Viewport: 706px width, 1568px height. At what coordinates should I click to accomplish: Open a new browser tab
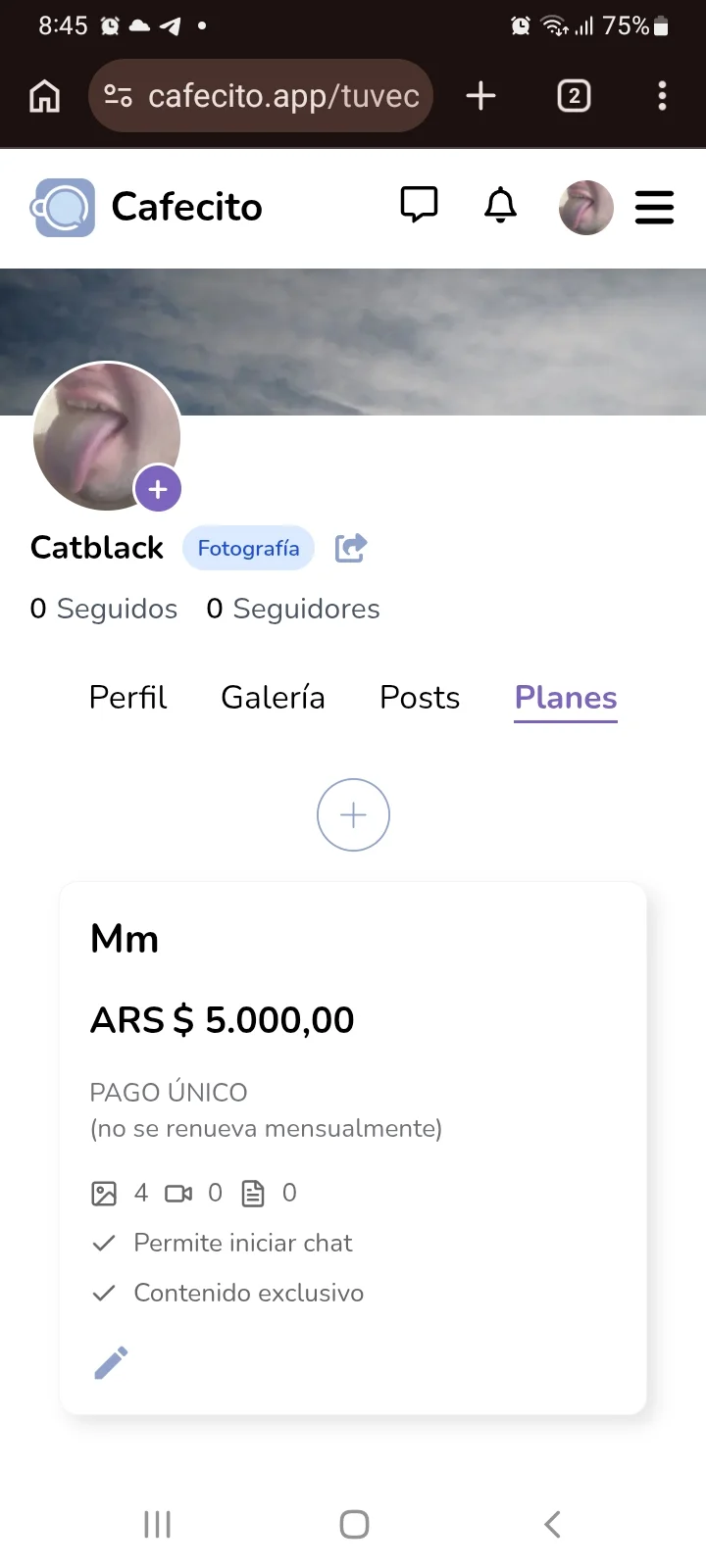pos(480,96)
